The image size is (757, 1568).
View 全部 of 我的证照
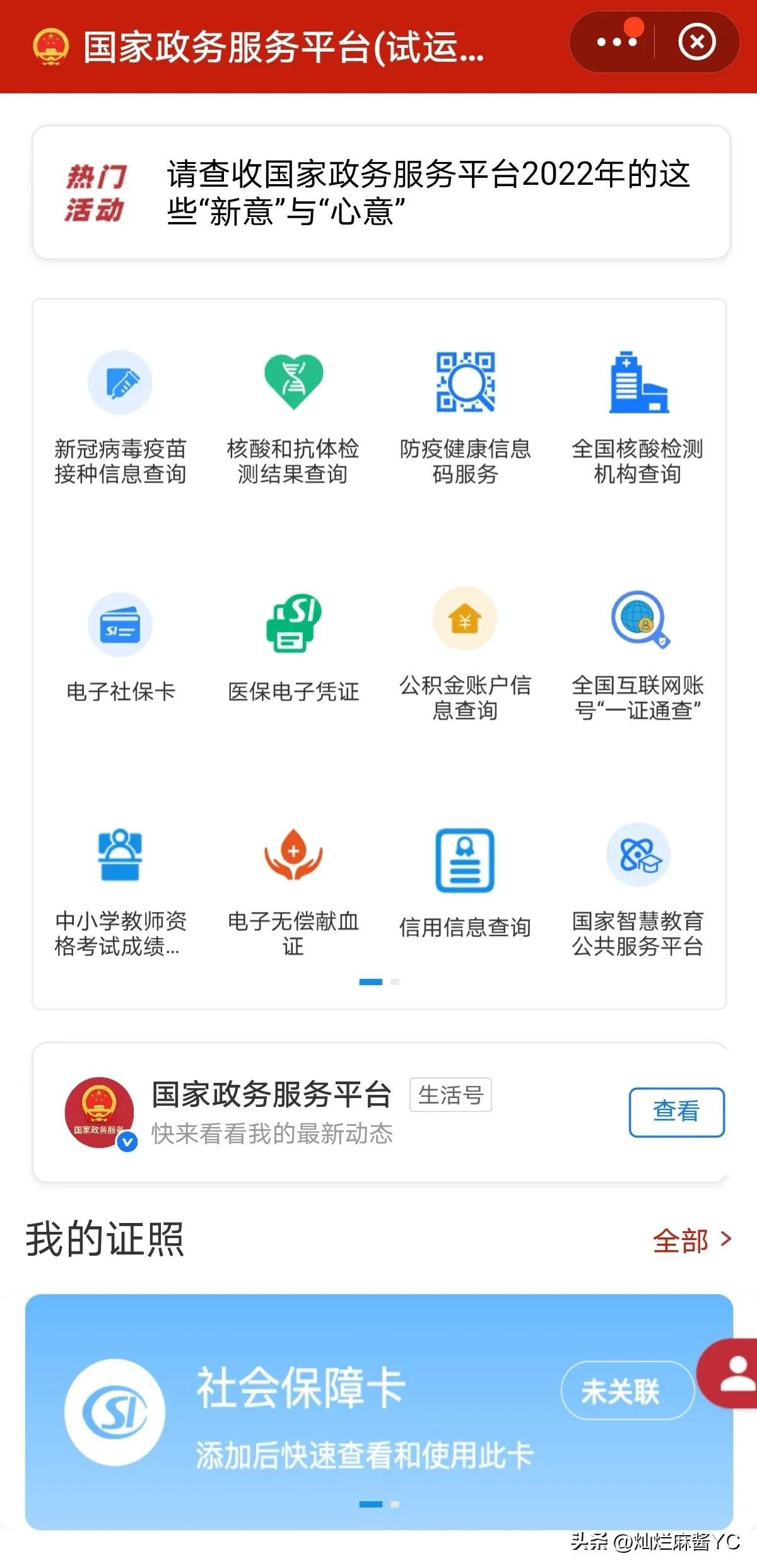pos(691,1241)
